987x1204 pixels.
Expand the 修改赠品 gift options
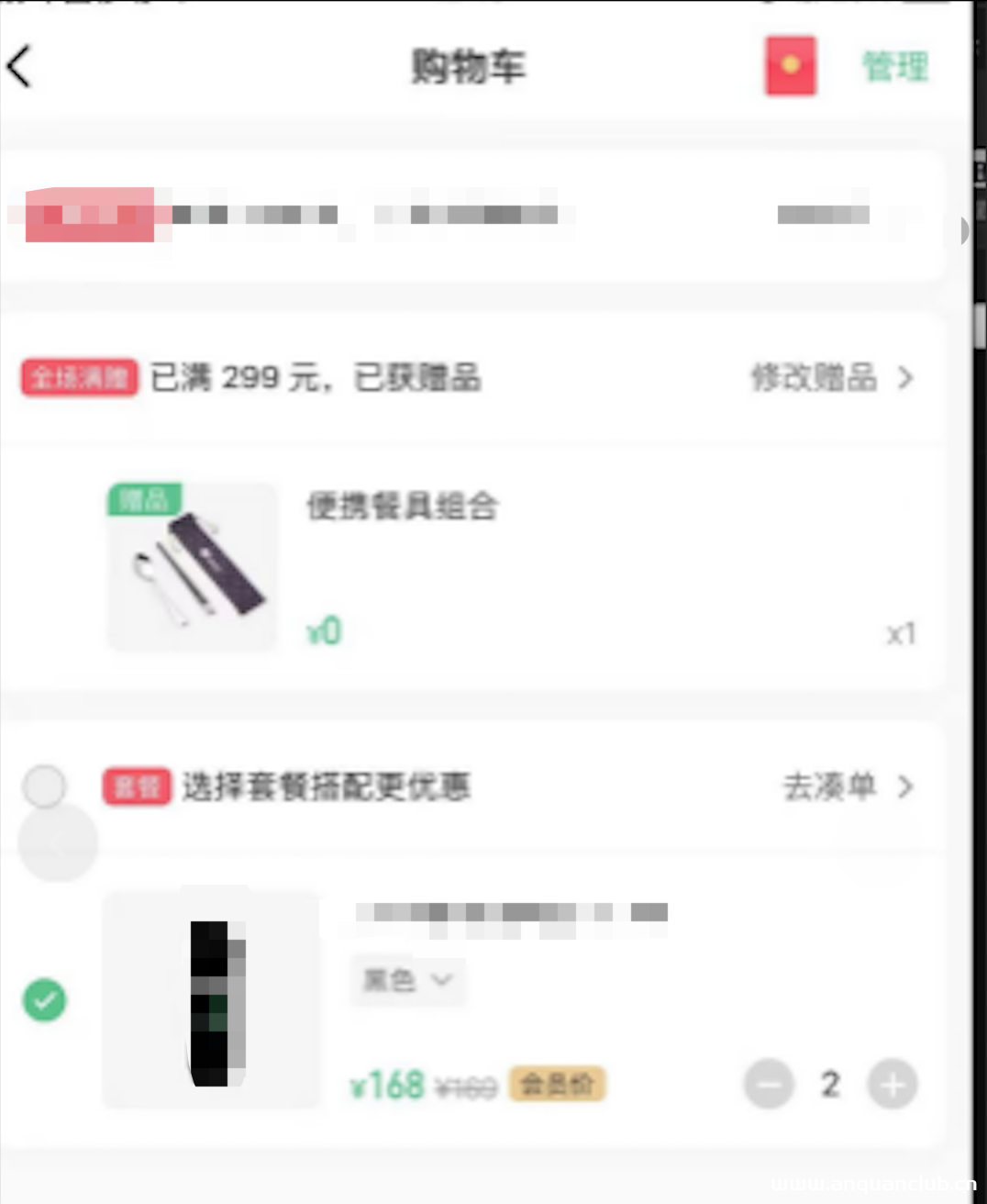point(813,378)
